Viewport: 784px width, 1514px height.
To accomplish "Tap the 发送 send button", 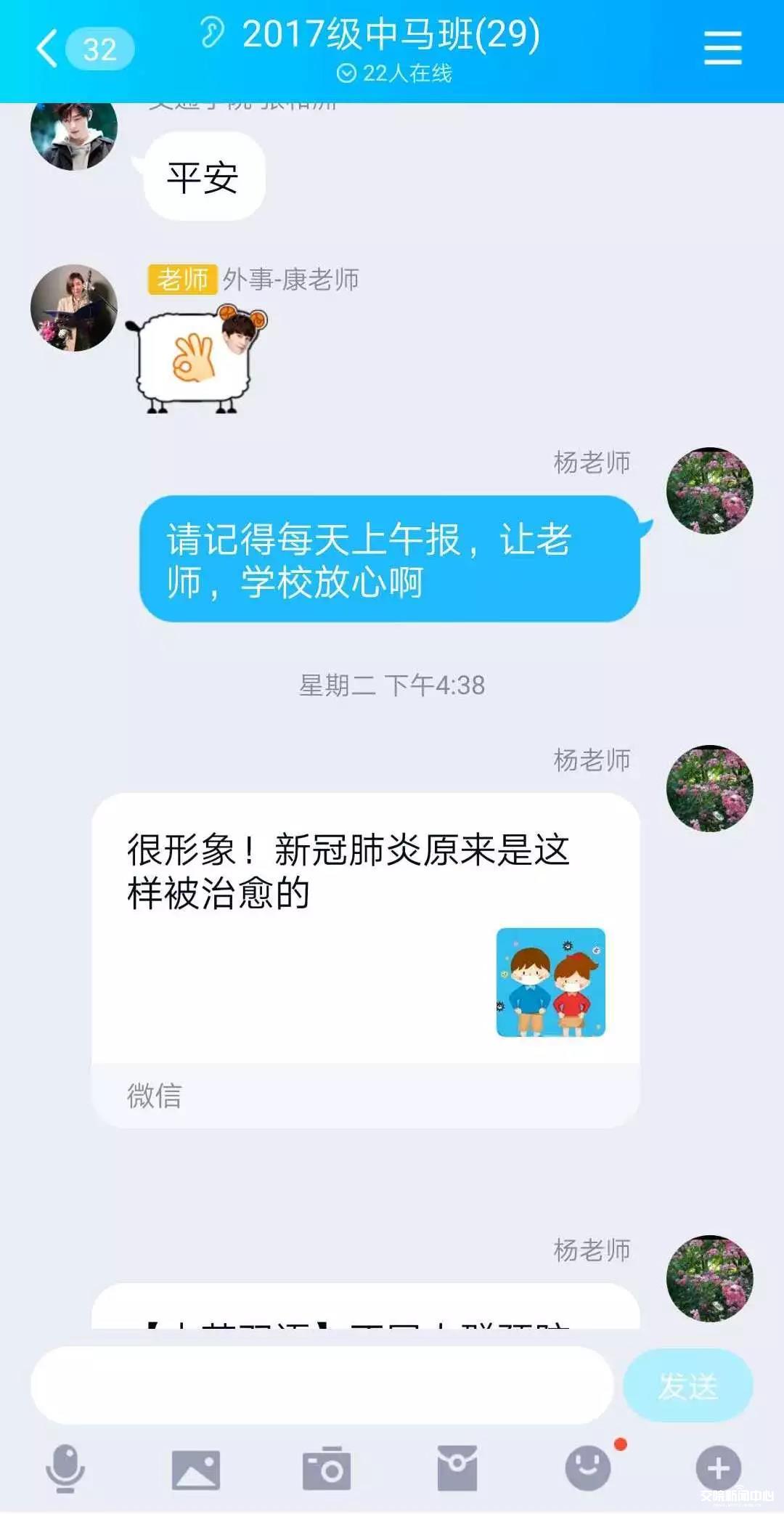I will point(687,1385).
